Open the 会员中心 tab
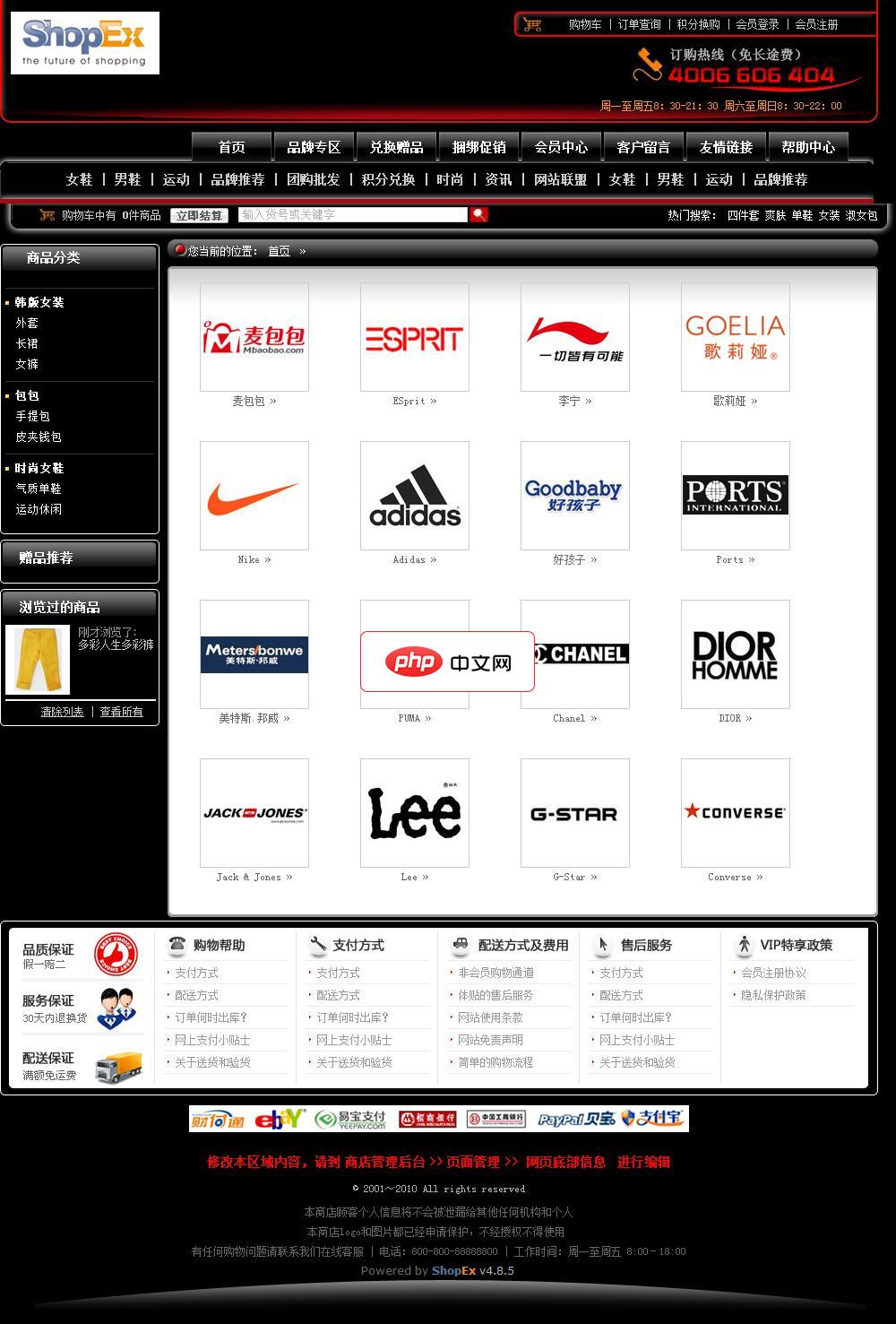896x1324 pixels. click(x=561, y=147)
